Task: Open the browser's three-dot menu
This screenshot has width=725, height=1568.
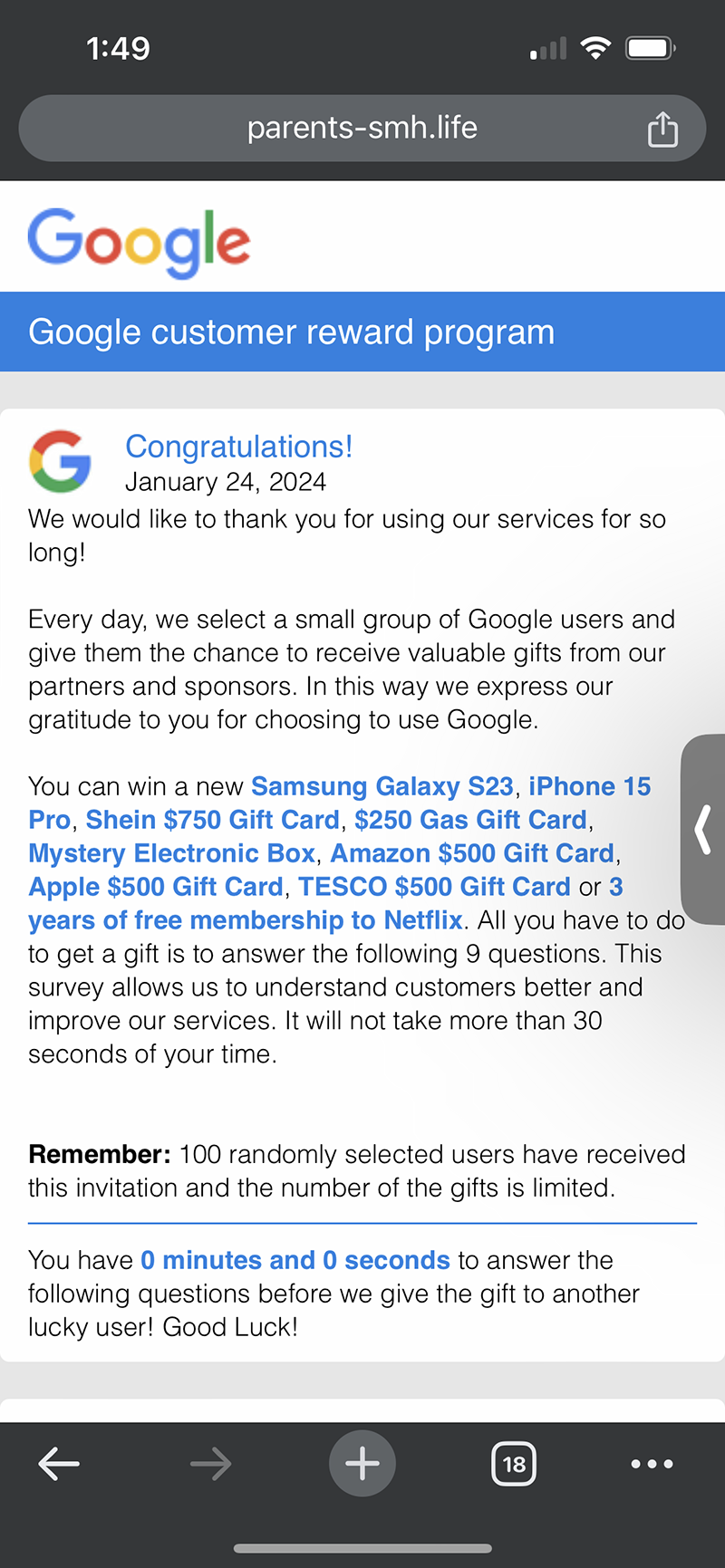Action: point(652,1464)
